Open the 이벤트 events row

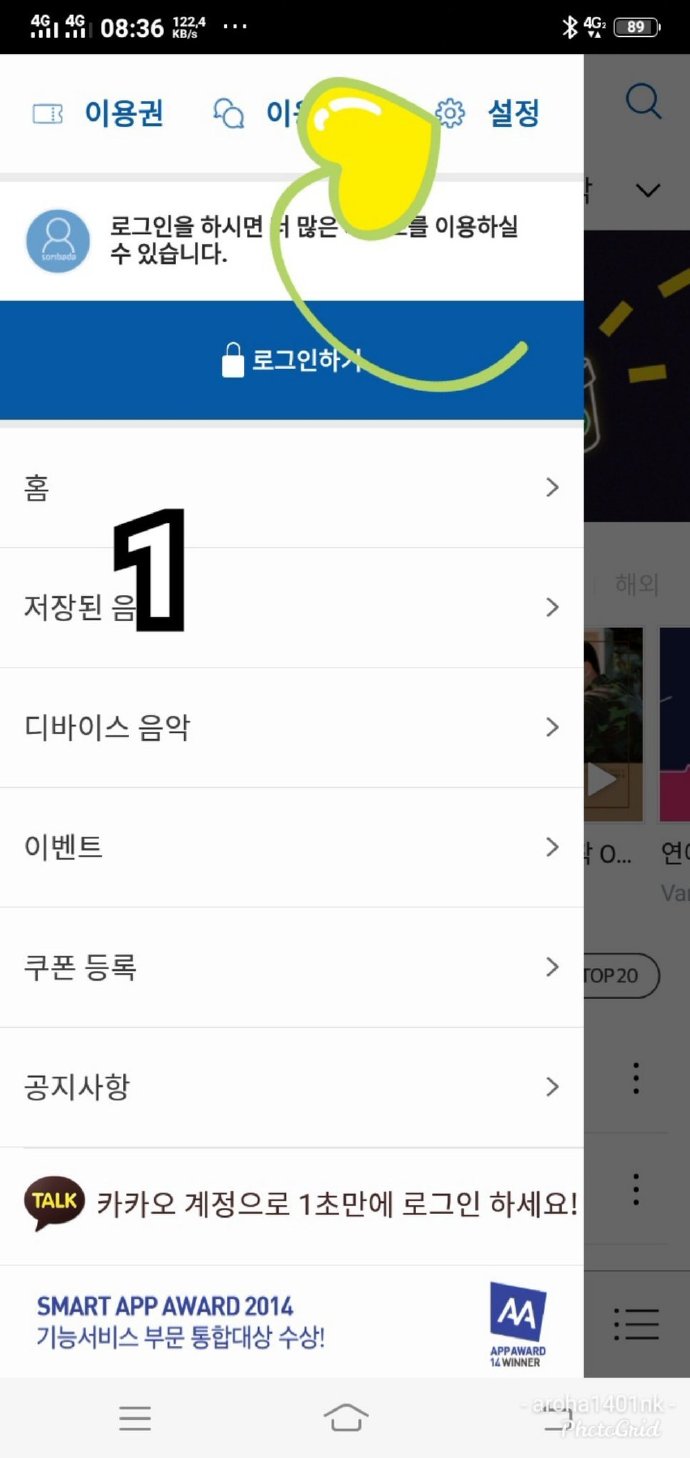pos(291,847)
